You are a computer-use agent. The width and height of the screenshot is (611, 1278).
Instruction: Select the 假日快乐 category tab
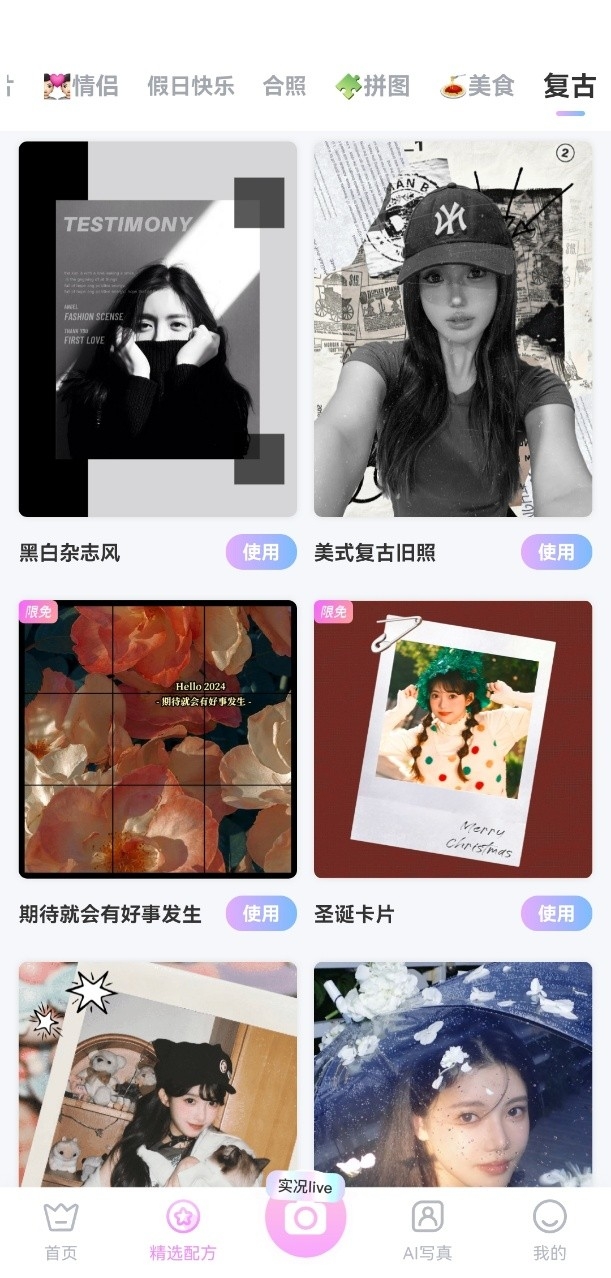coord(190,86)
